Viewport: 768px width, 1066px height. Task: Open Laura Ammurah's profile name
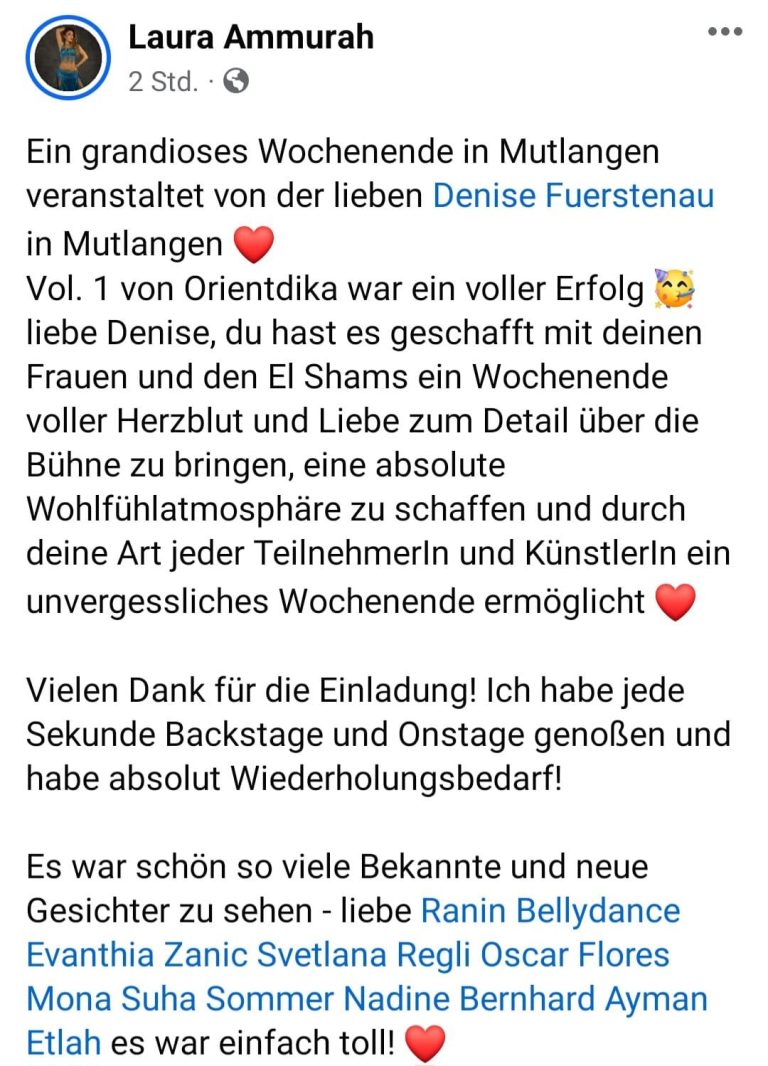(251, 37)
